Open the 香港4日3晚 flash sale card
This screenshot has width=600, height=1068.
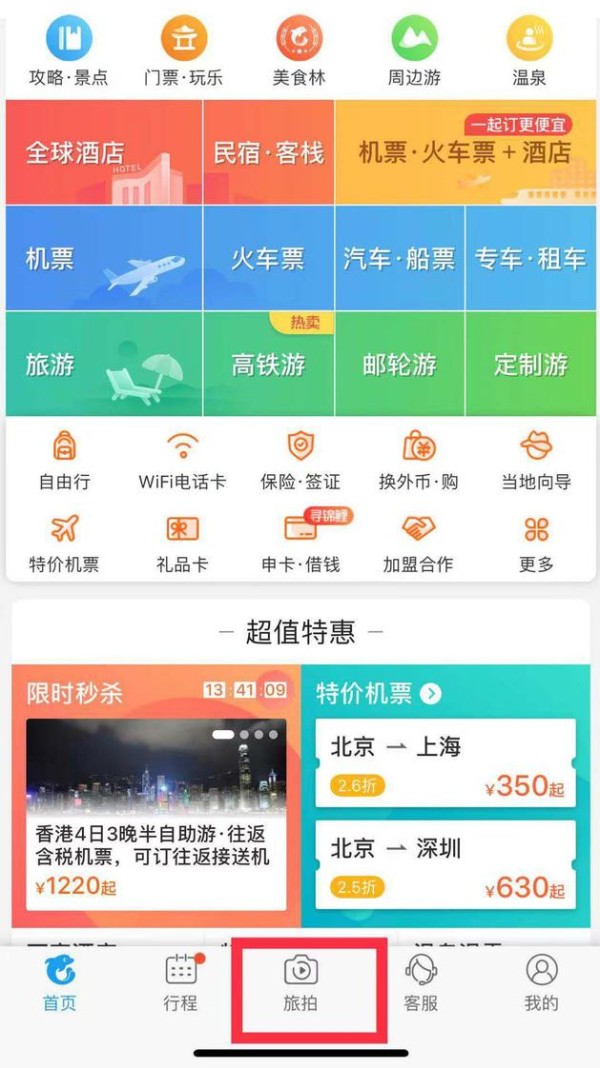[156, 814]
